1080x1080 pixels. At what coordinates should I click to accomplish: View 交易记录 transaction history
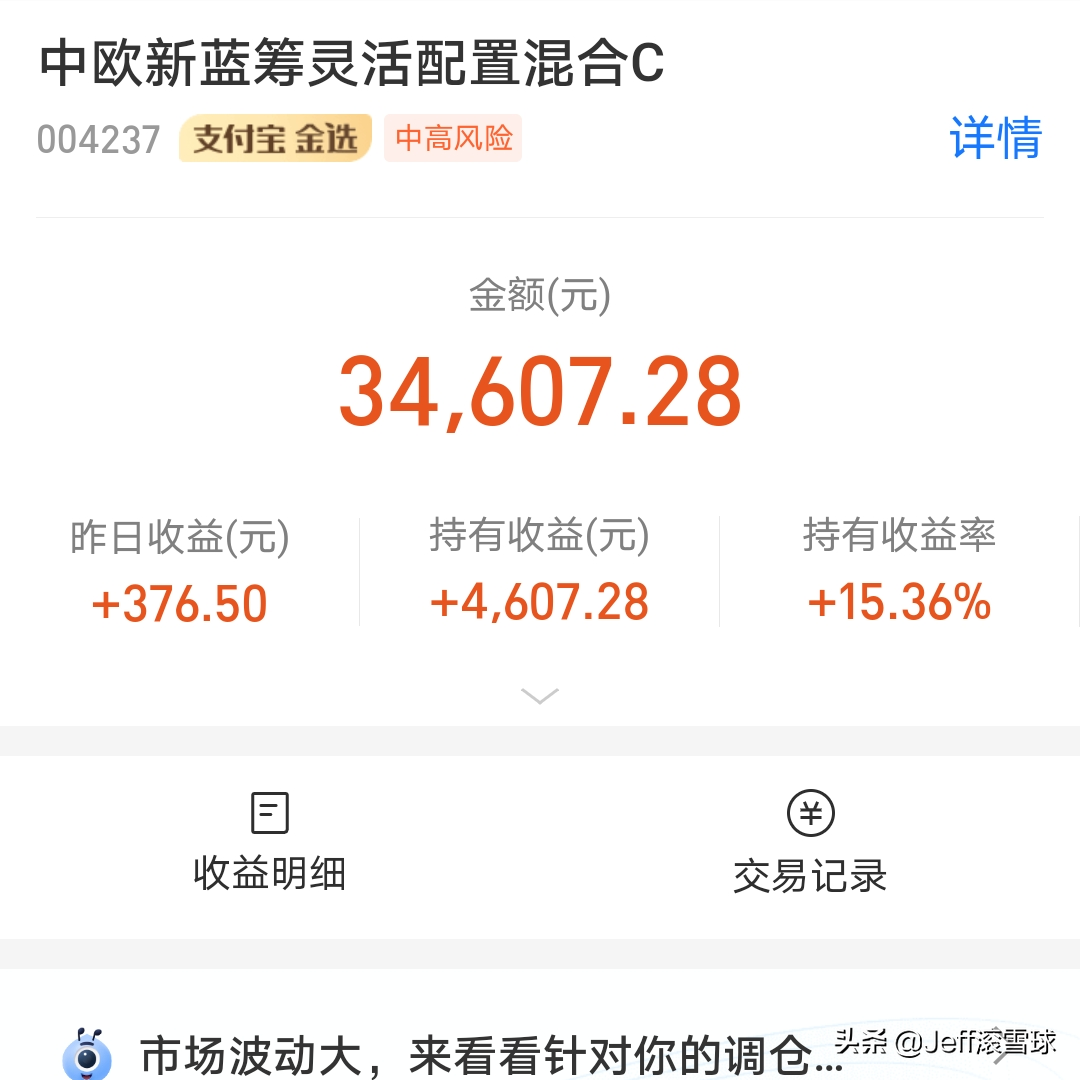tap(810, 844)
